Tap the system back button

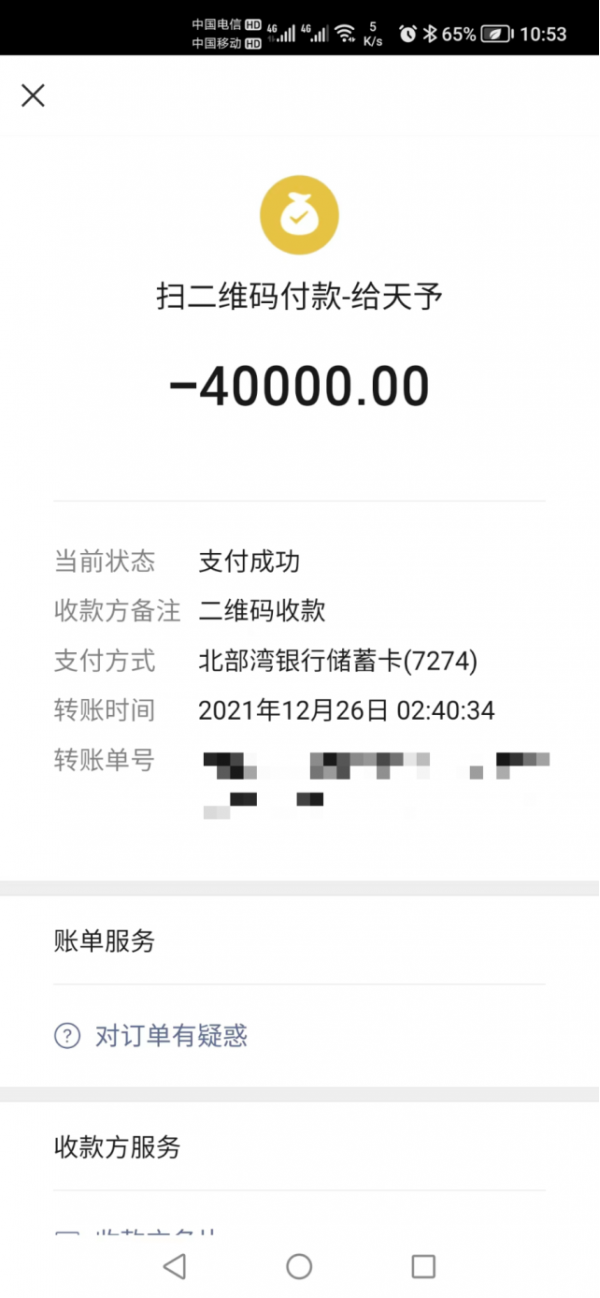[175, 1266]
